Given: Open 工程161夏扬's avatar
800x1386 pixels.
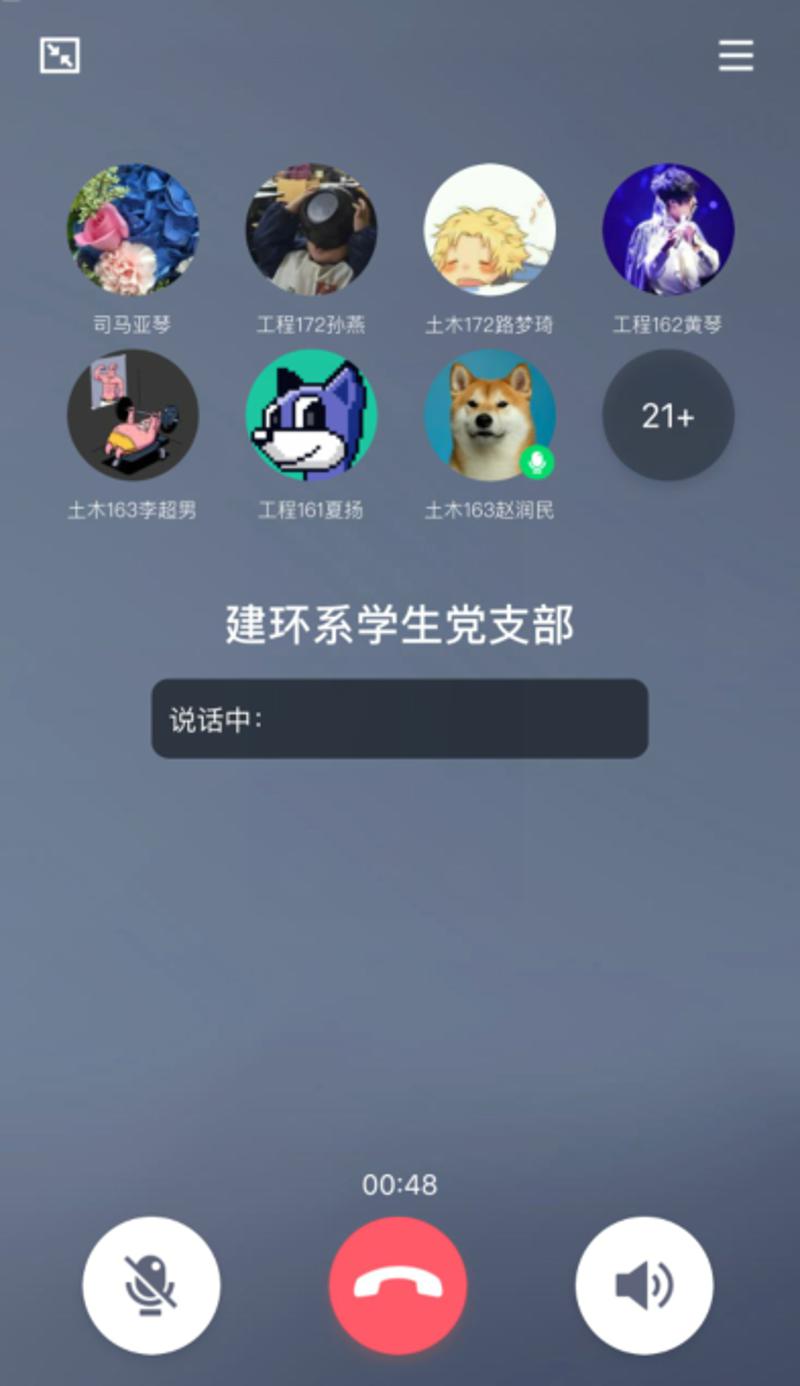Looking at the screenshot, I should point(311,415).
